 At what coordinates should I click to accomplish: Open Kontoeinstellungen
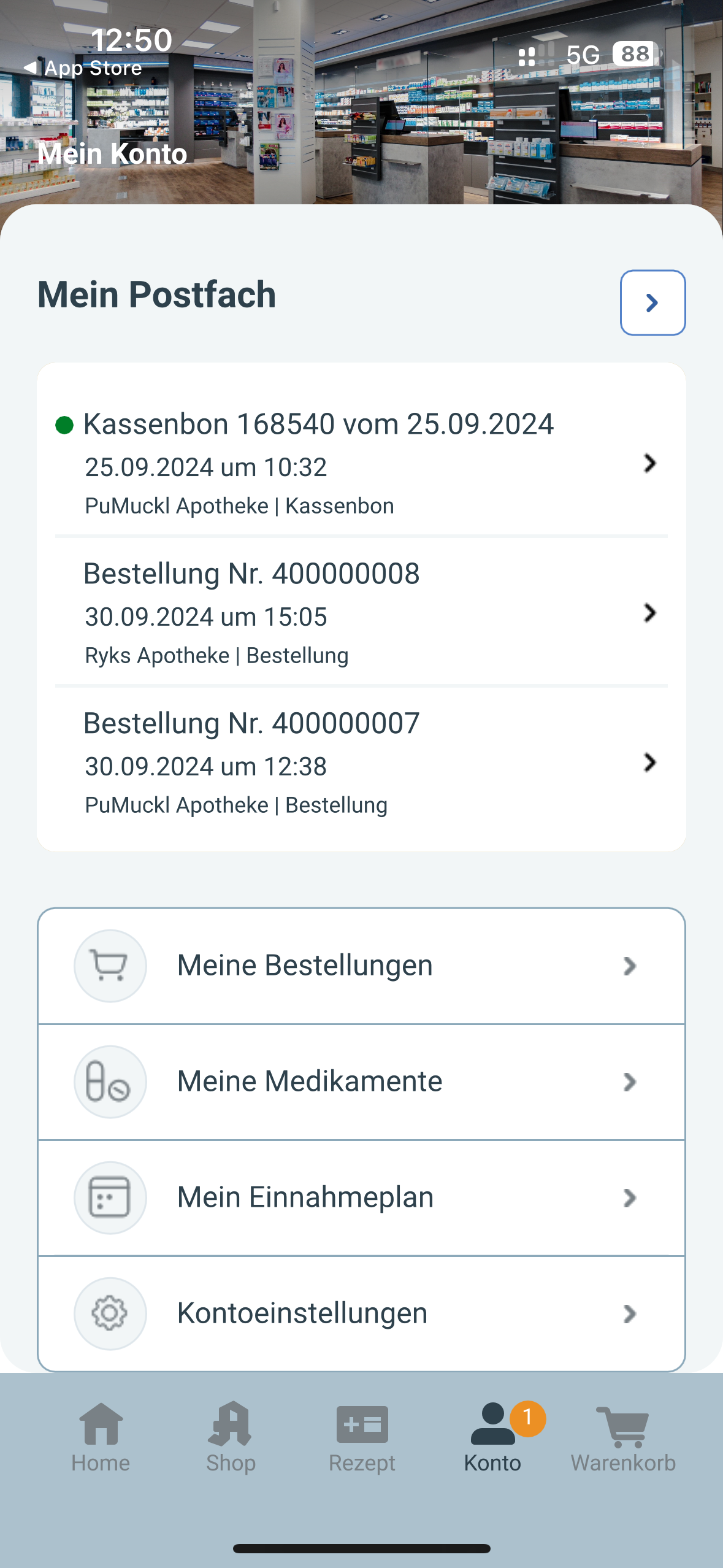click(361, 1313)
